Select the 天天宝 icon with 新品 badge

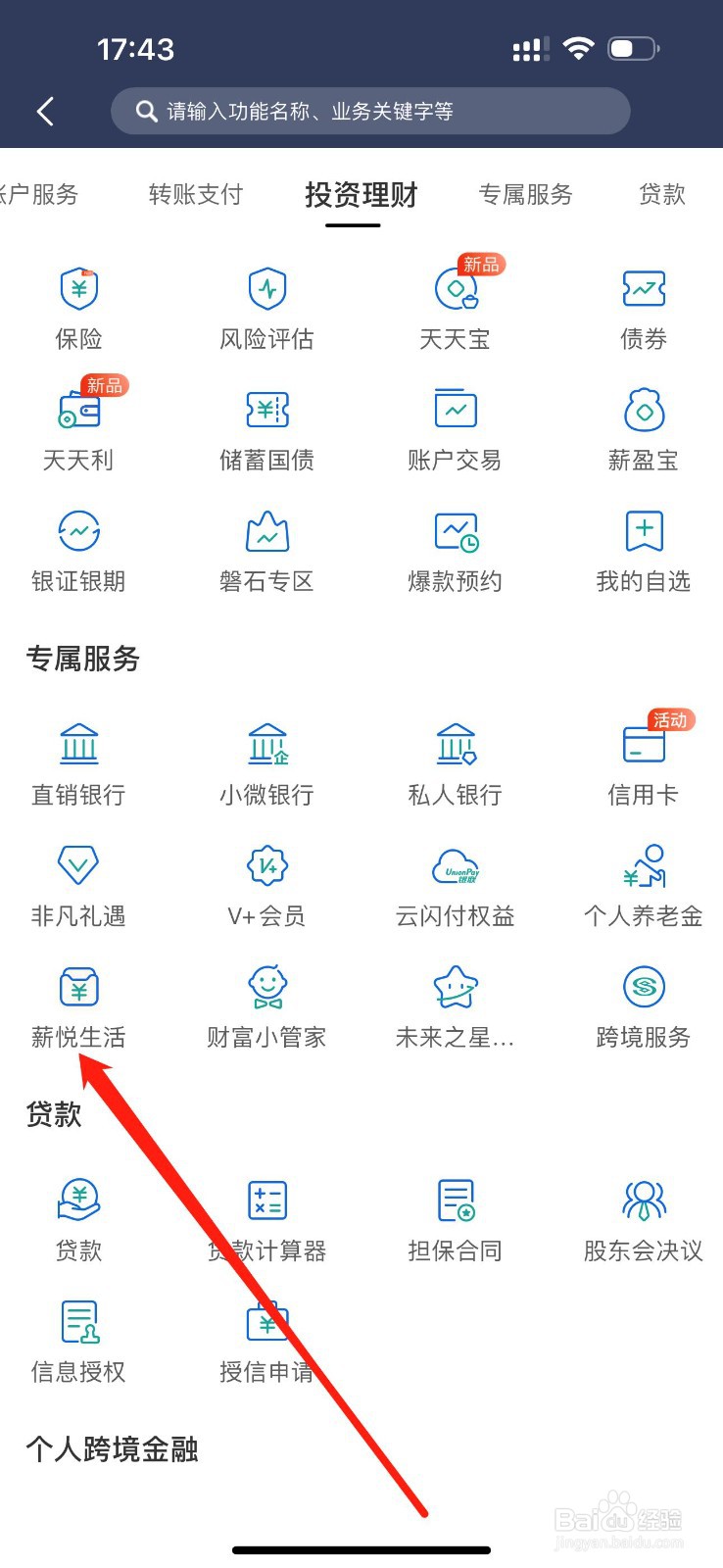[455, 304]
